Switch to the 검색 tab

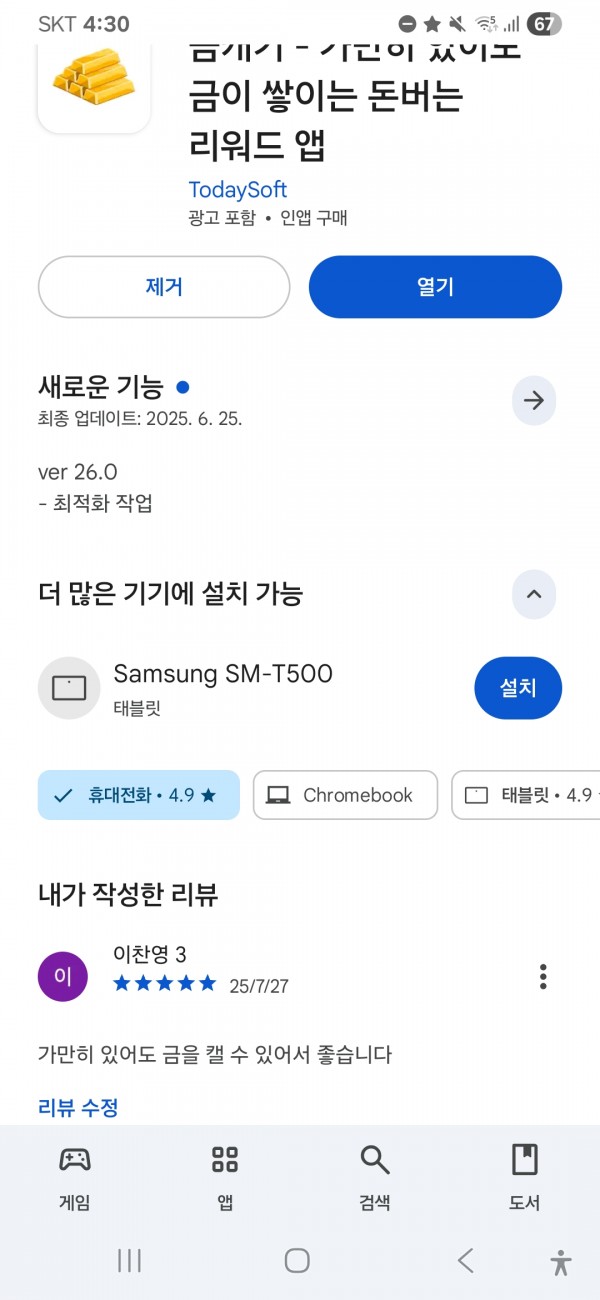[375, 1178]
